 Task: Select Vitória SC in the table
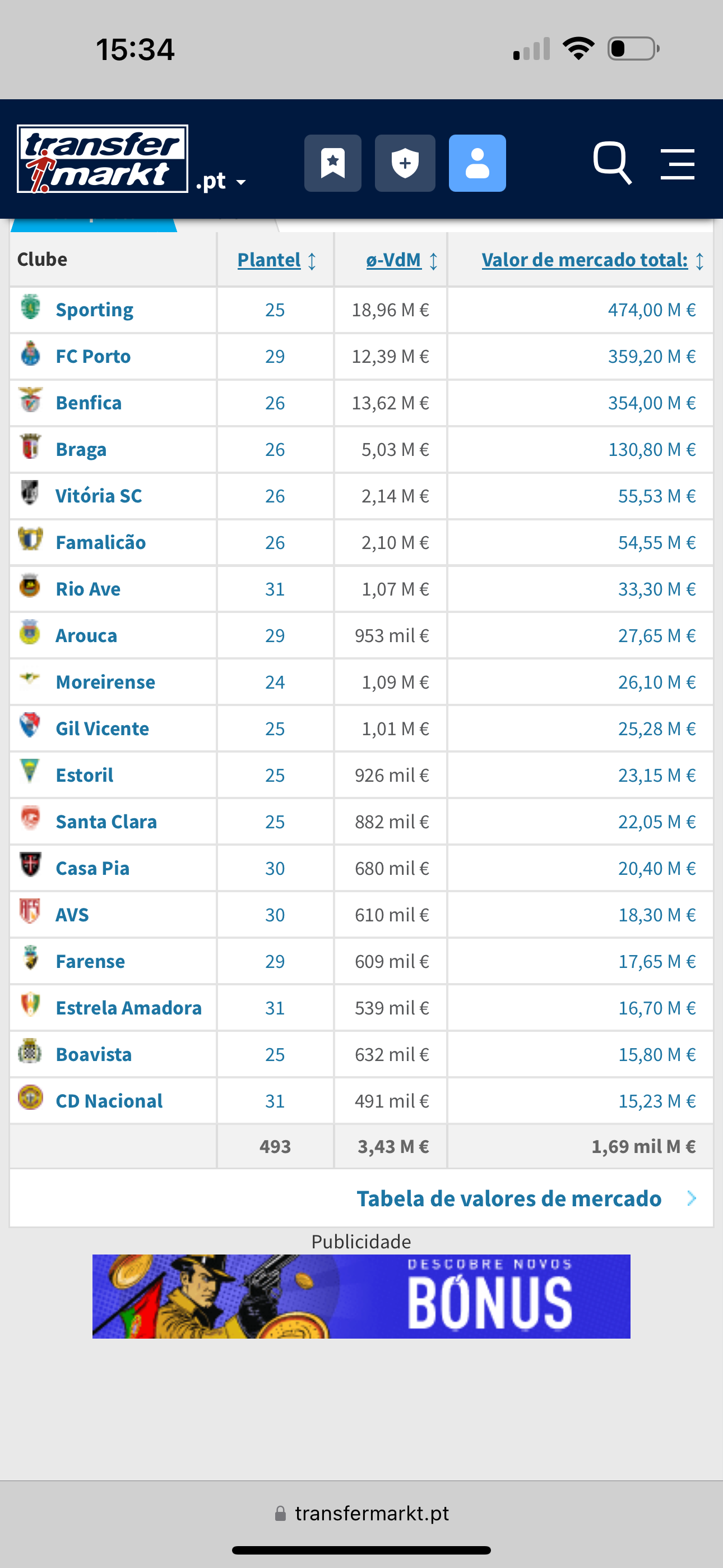pyautogui.click(x=99, y=496)
